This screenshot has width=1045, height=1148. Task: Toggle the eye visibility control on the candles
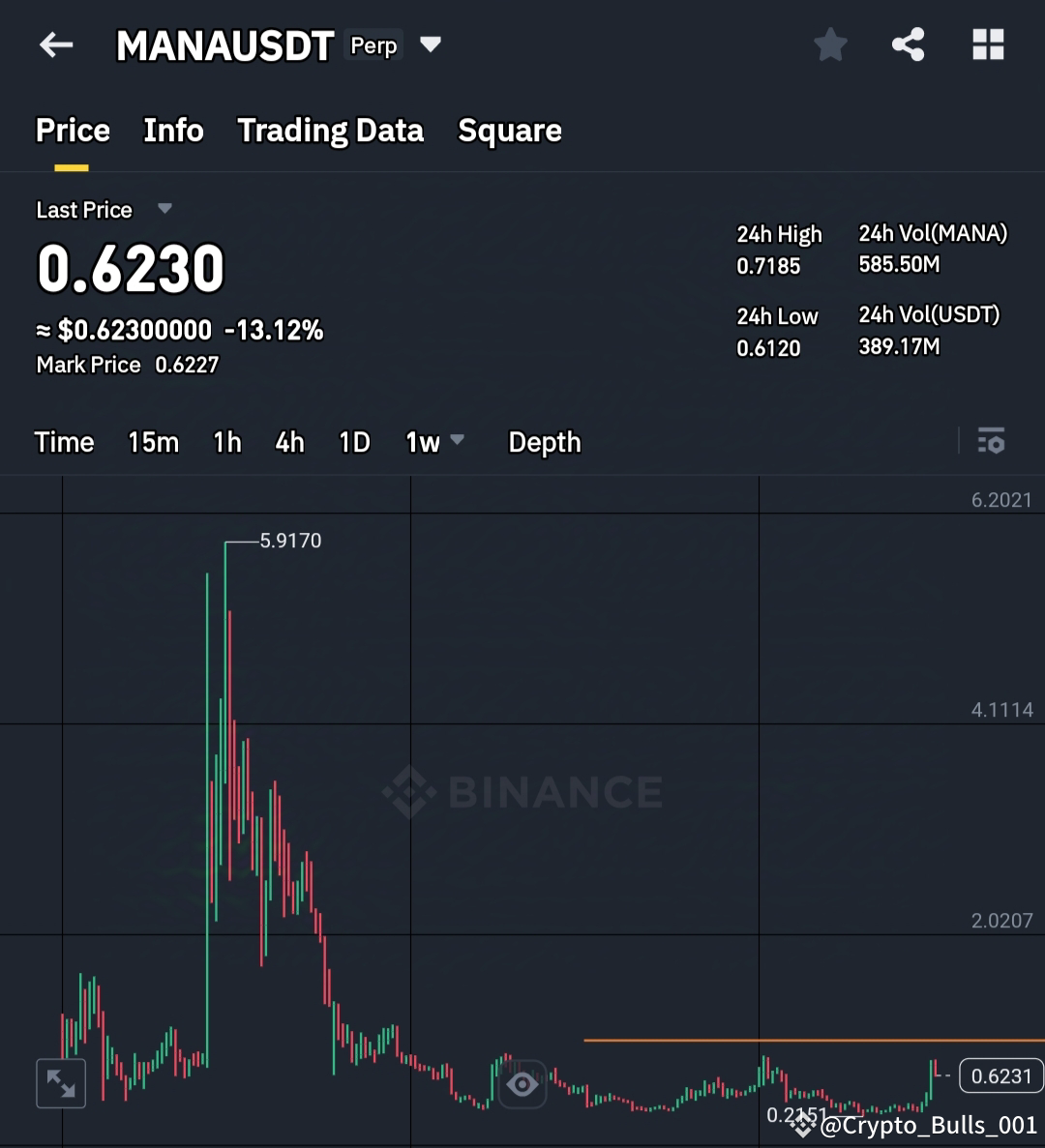tap(522, 1085)
